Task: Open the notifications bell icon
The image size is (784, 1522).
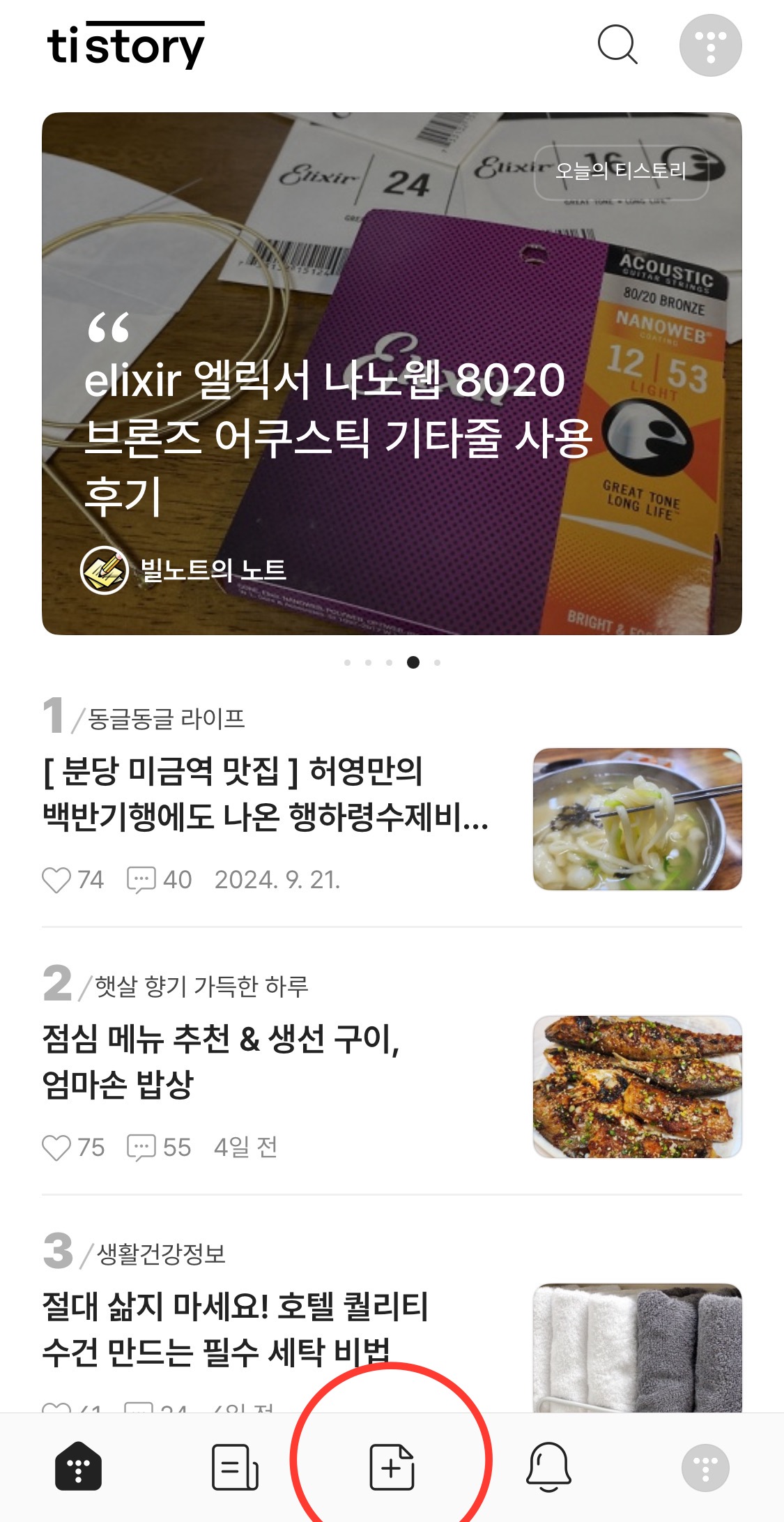Action: (x=548, y=1468)
